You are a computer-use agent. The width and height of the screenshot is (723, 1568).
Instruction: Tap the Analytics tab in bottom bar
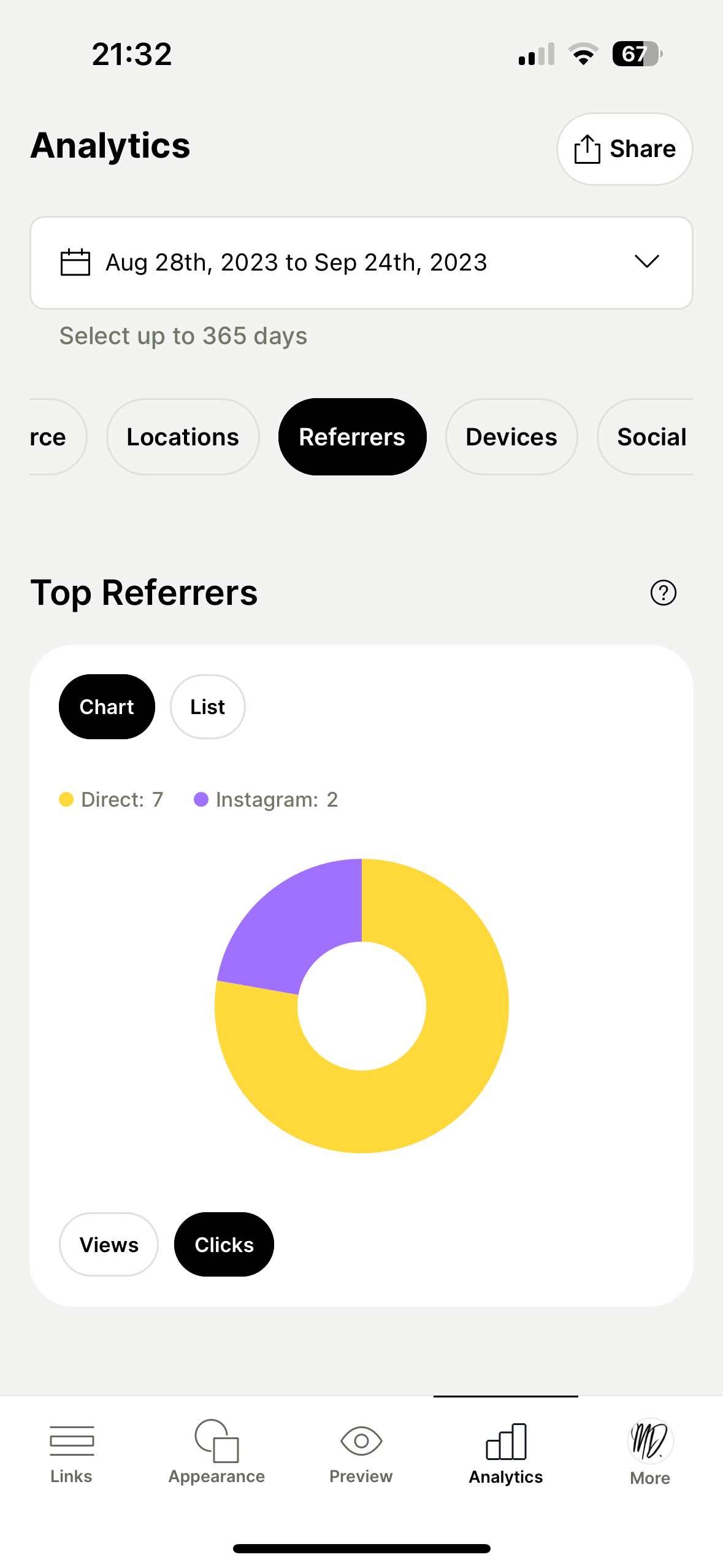pyautogui.click(x=506, y=1451)
